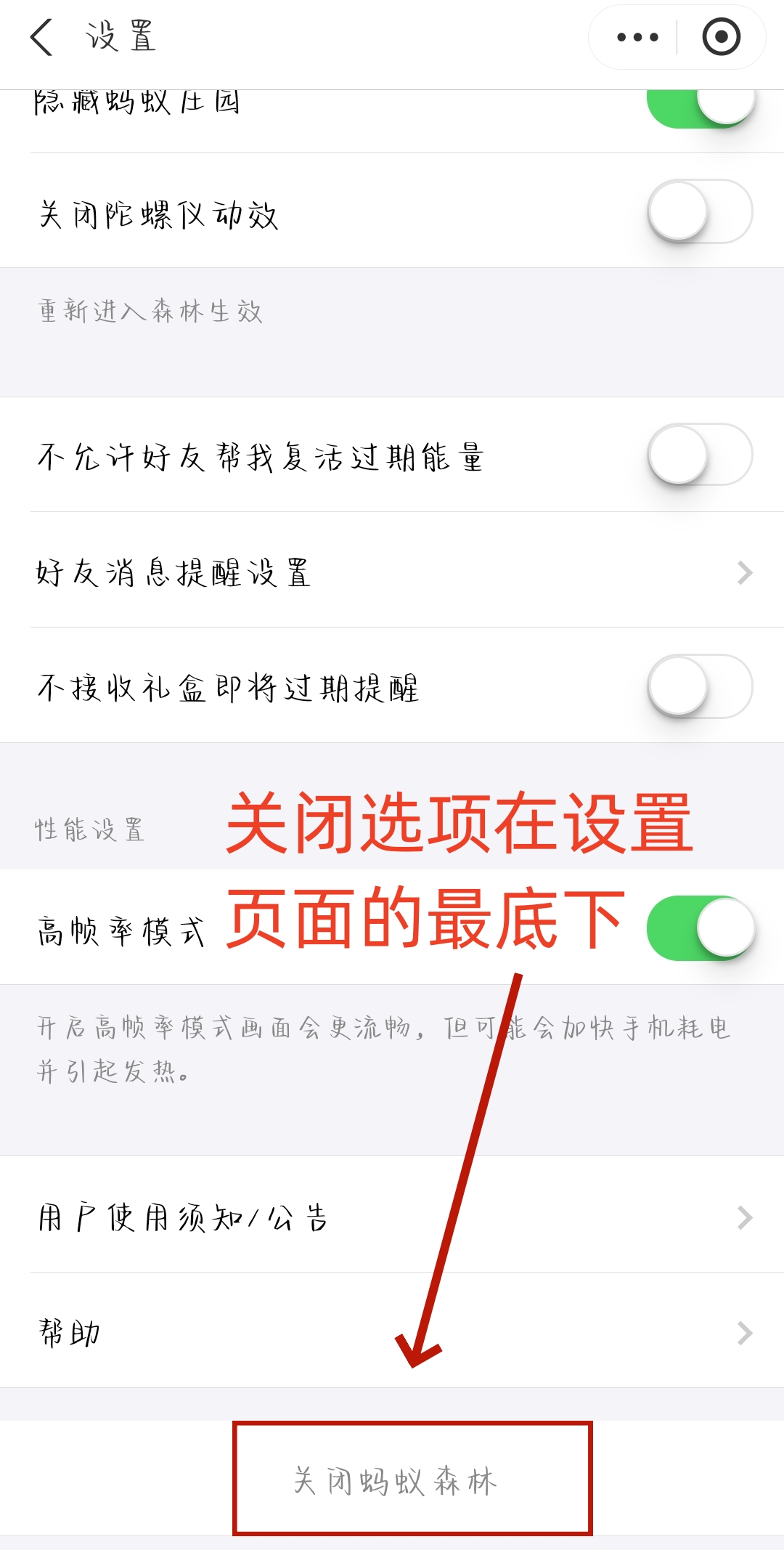Tap the 关闭蚂蚁森林 button
Image resolution: width=784 pixels, height=1550 pixels.
point(412,1479)
